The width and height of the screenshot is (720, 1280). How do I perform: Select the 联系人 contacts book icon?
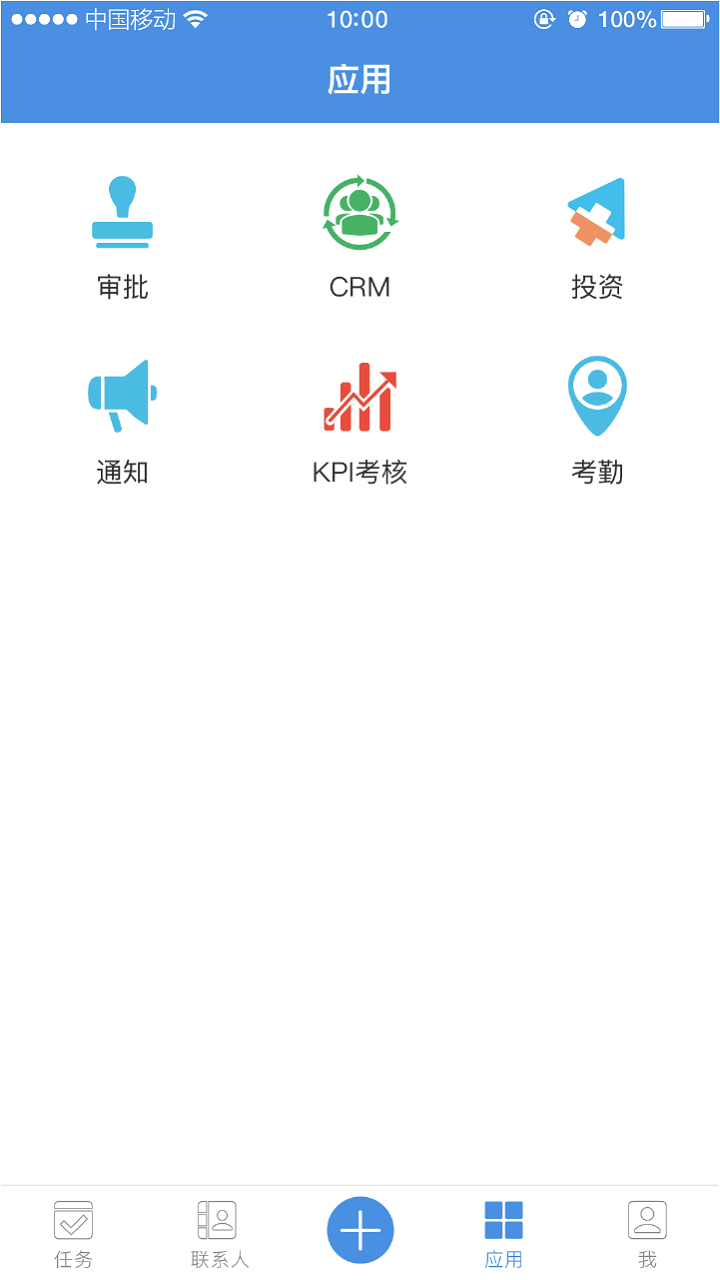coord(218,1220)
